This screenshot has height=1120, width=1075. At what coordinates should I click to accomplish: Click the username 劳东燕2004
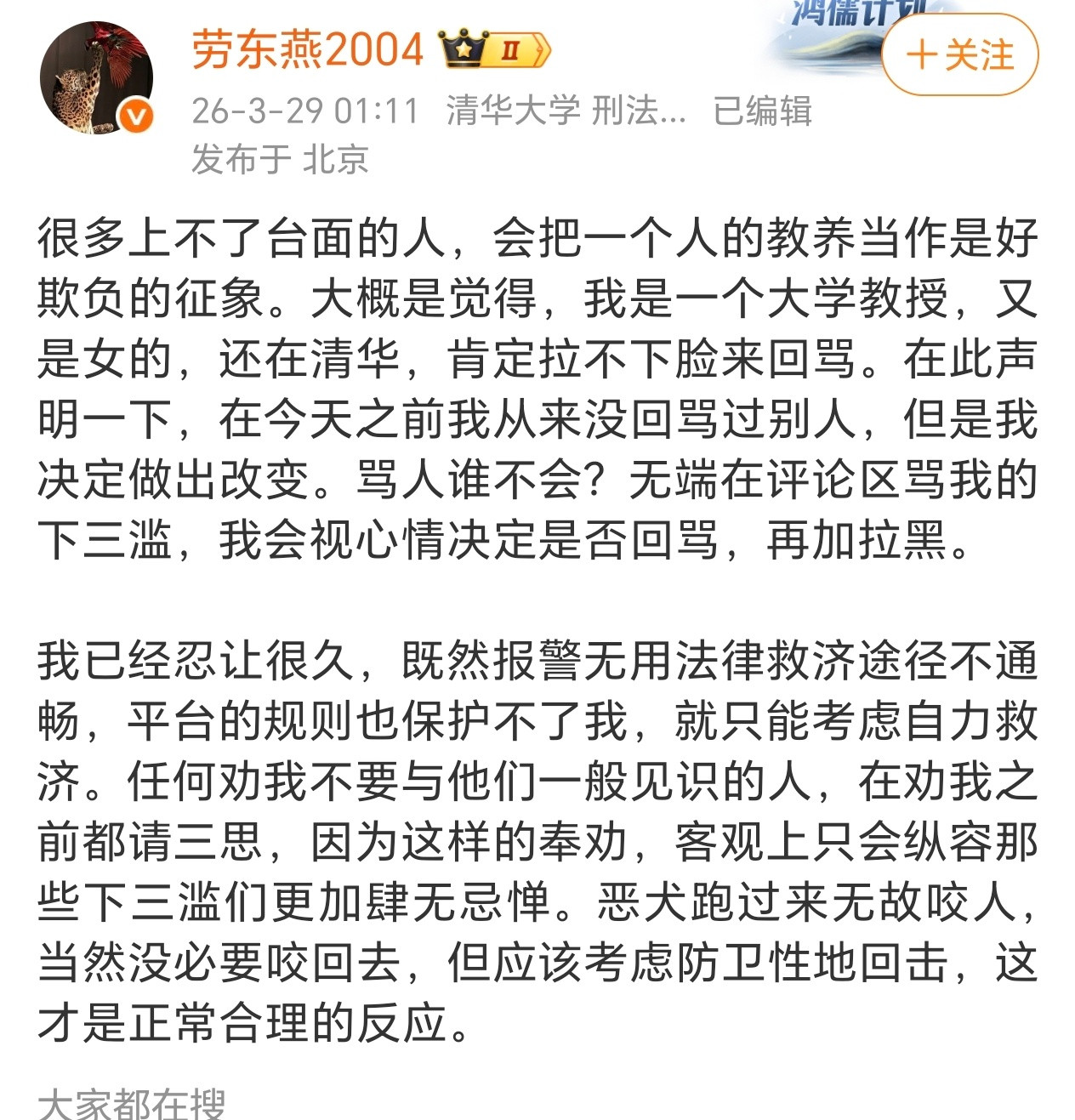click(x=304, y=51)
